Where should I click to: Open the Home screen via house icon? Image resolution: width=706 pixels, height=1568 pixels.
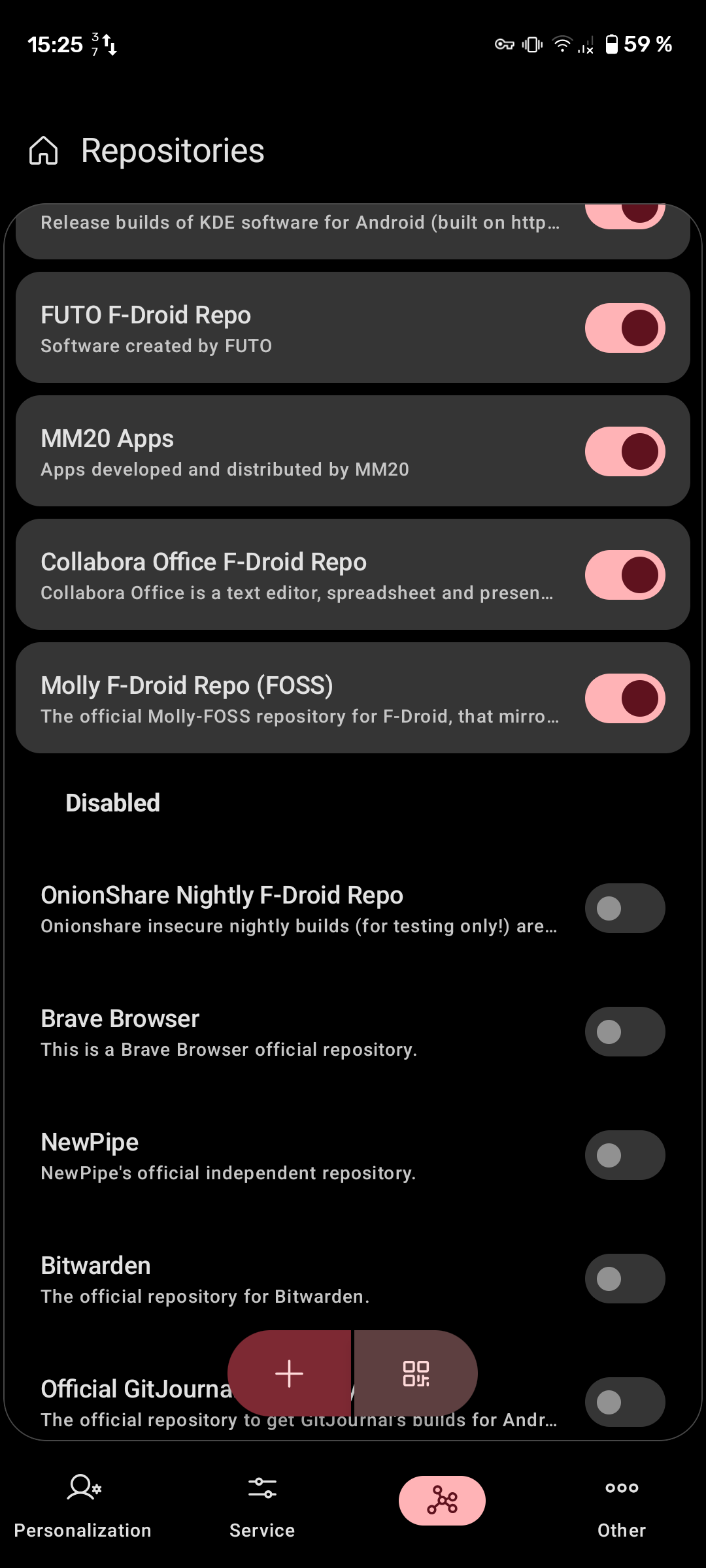pyautogui.click(x=43, y=152)
